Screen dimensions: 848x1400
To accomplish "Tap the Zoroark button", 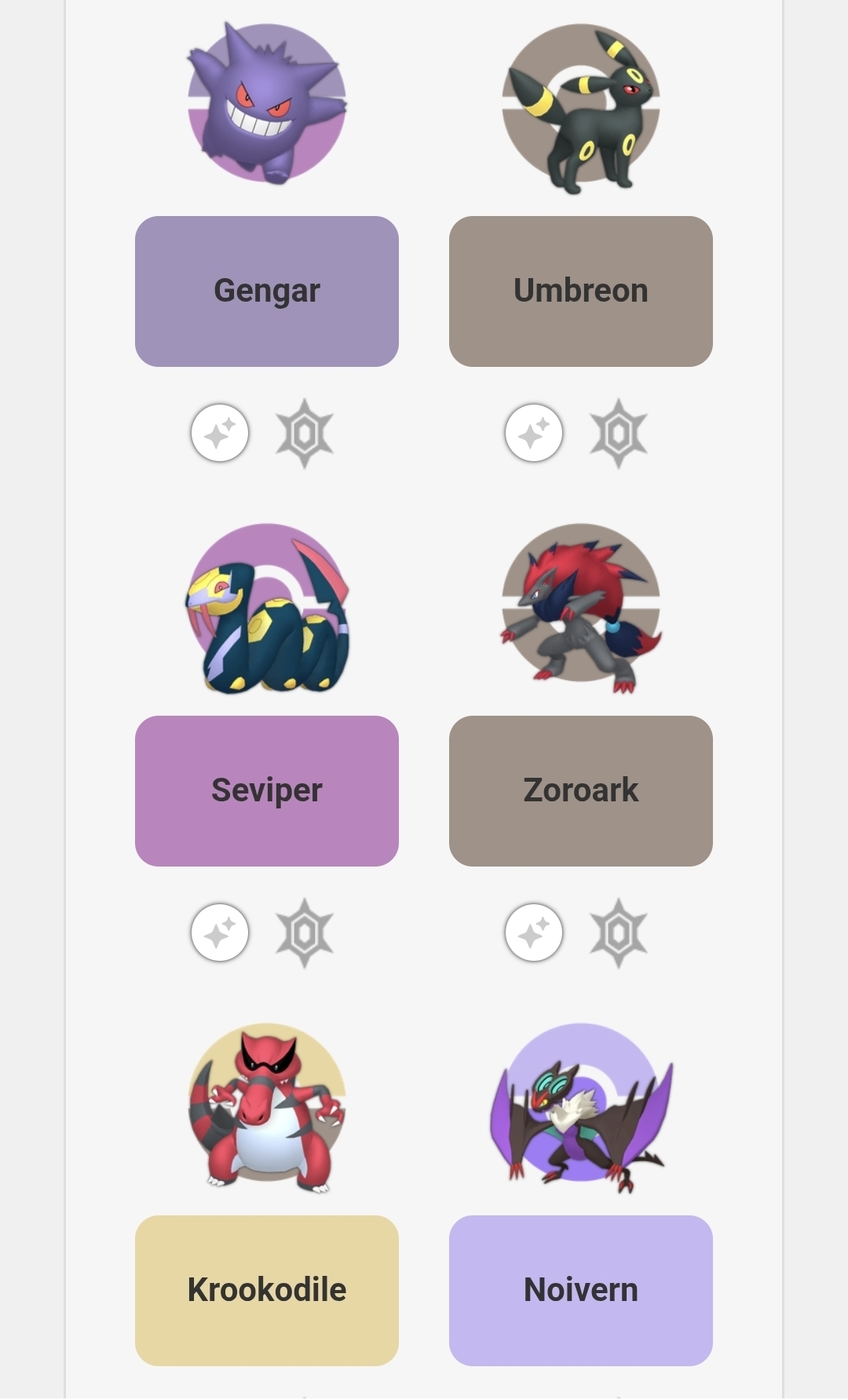I will (581, 790).
